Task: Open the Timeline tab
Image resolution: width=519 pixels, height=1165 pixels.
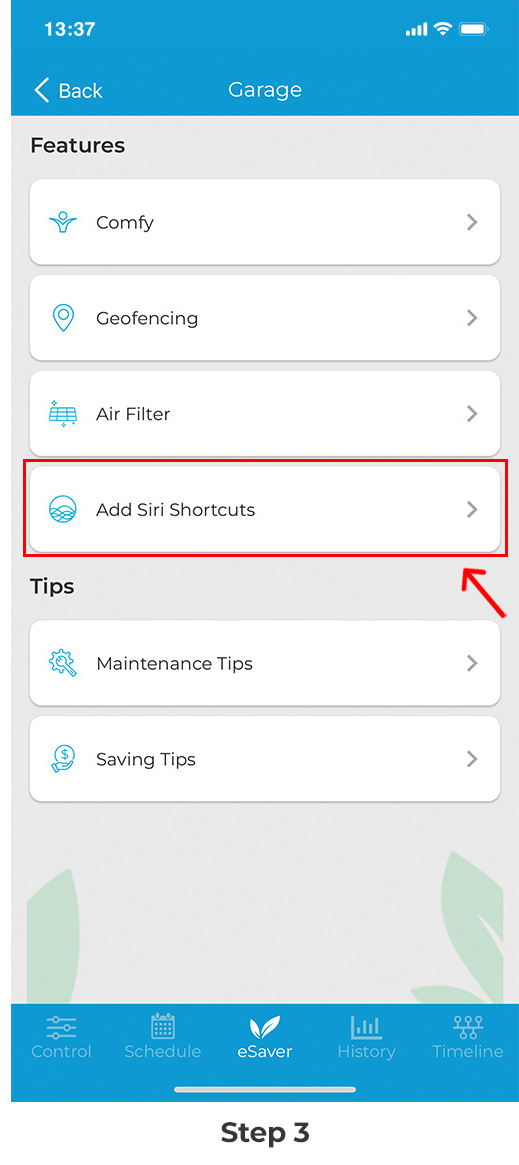Action: (468, 1037)
